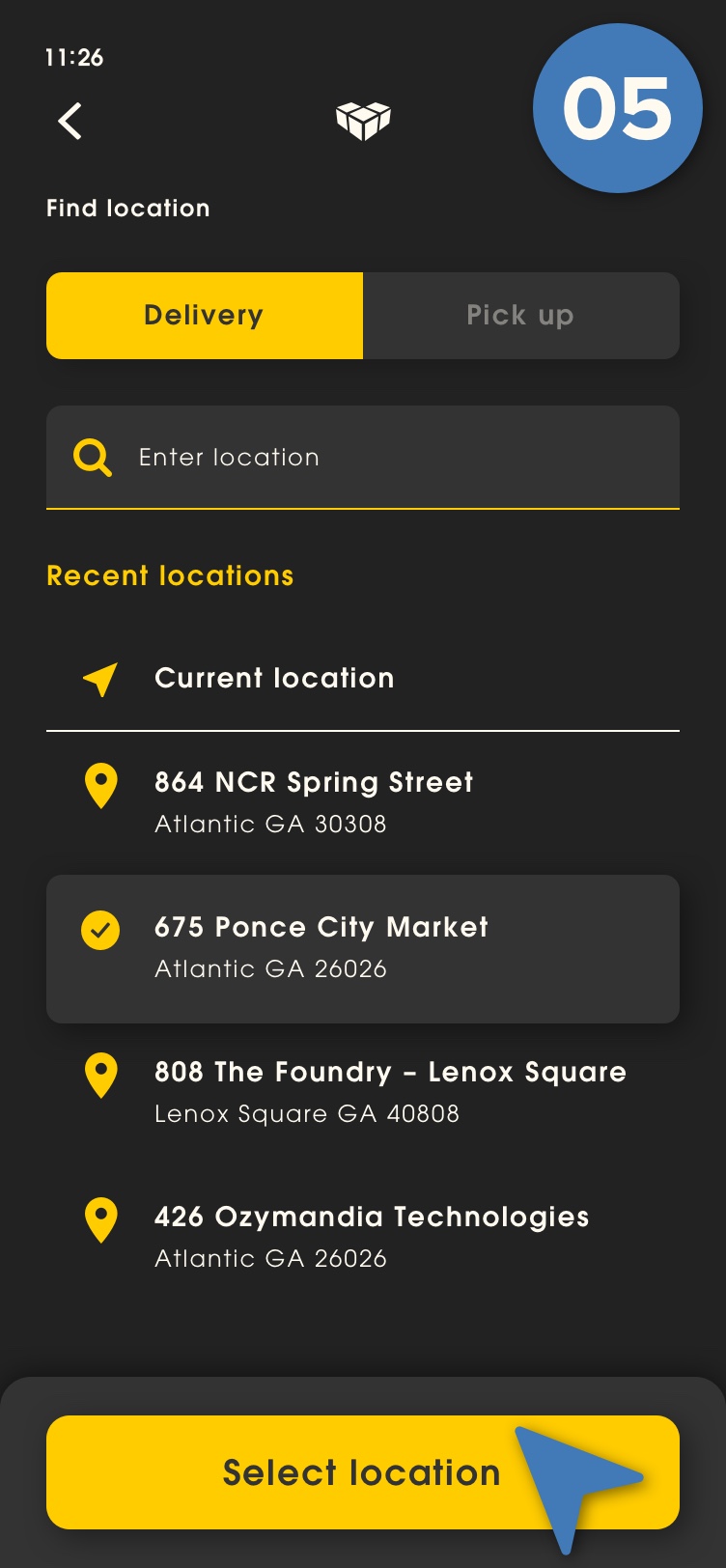Screen dimensions: 726x1568
Task: Use Current location
Action: (274, 679)
